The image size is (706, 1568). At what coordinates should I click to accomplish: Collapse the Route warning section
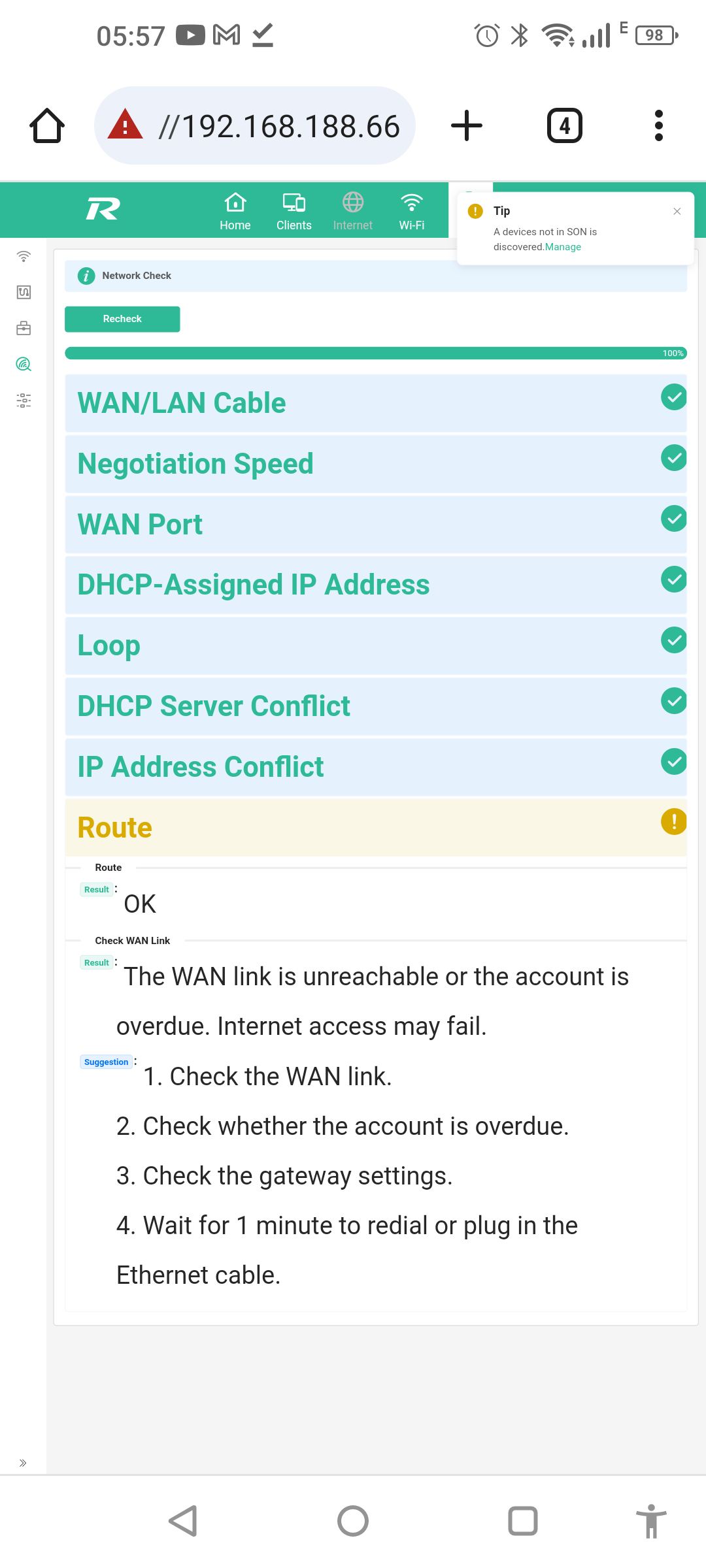click(x=375, y=828)
